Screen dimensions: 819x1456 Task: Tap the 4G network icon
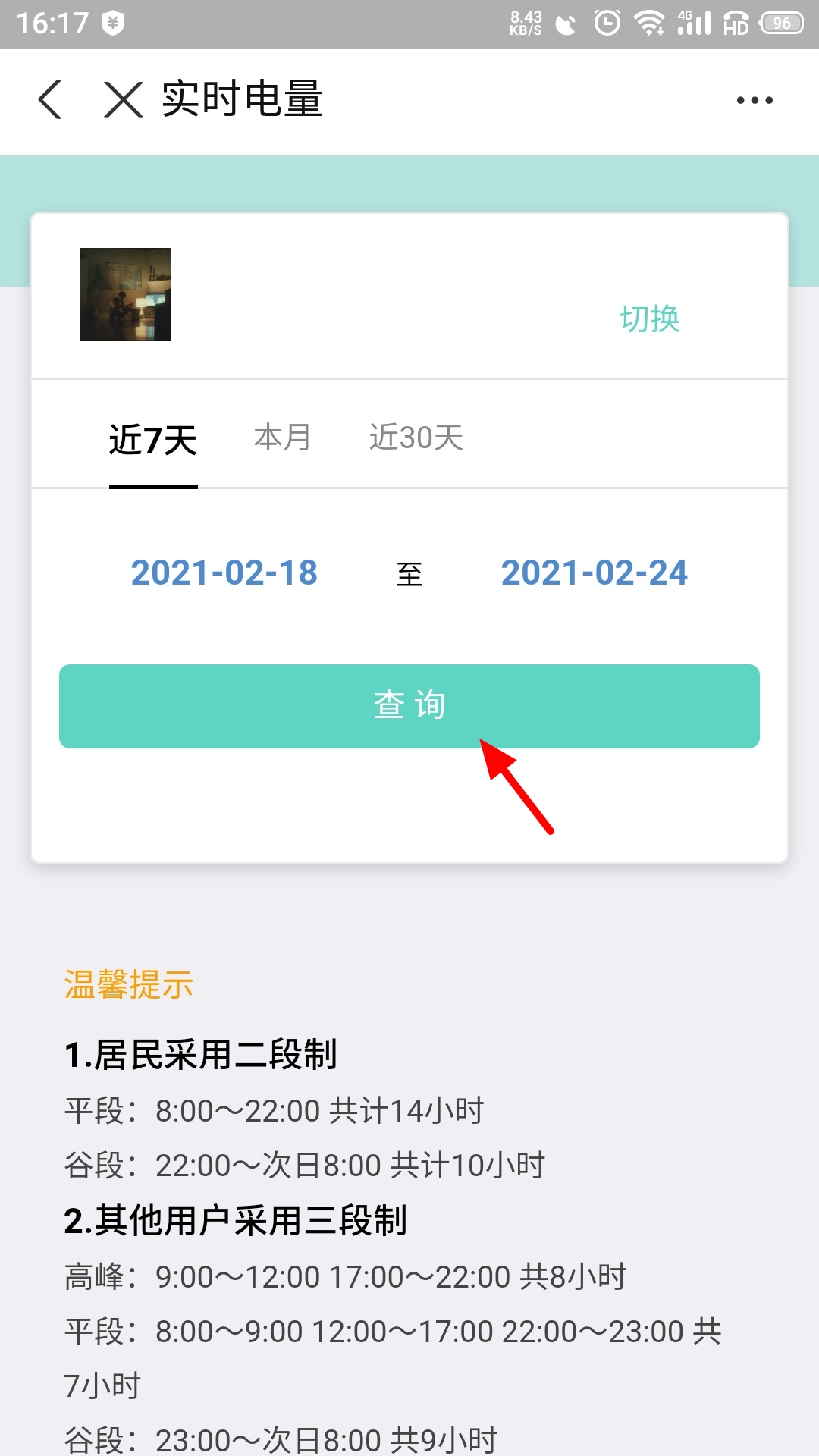(695, 21)
